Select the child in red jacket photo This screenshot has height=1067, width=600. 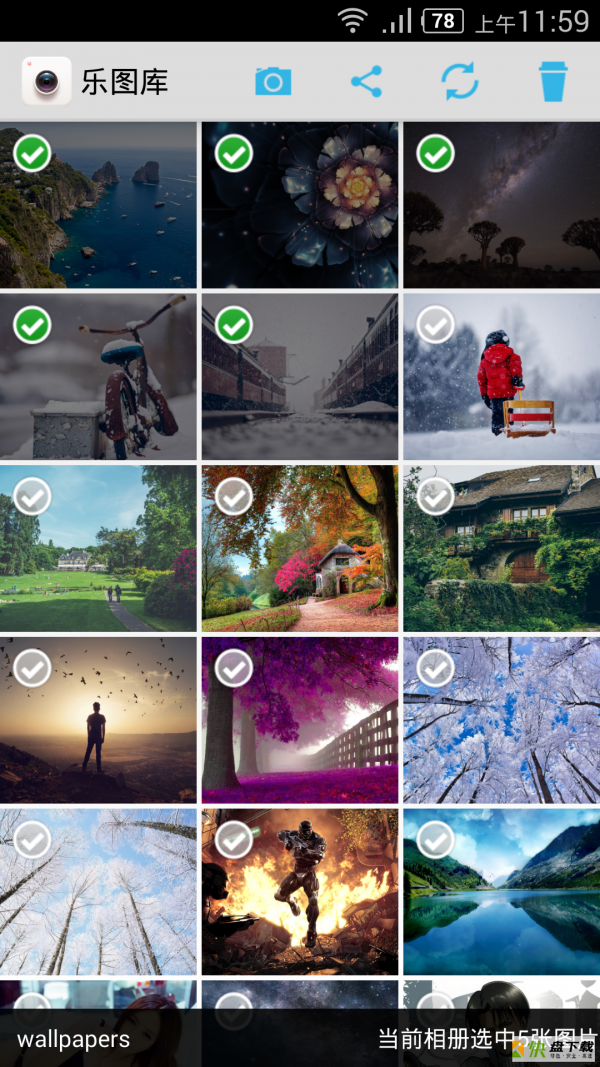(x=435, y=325)
